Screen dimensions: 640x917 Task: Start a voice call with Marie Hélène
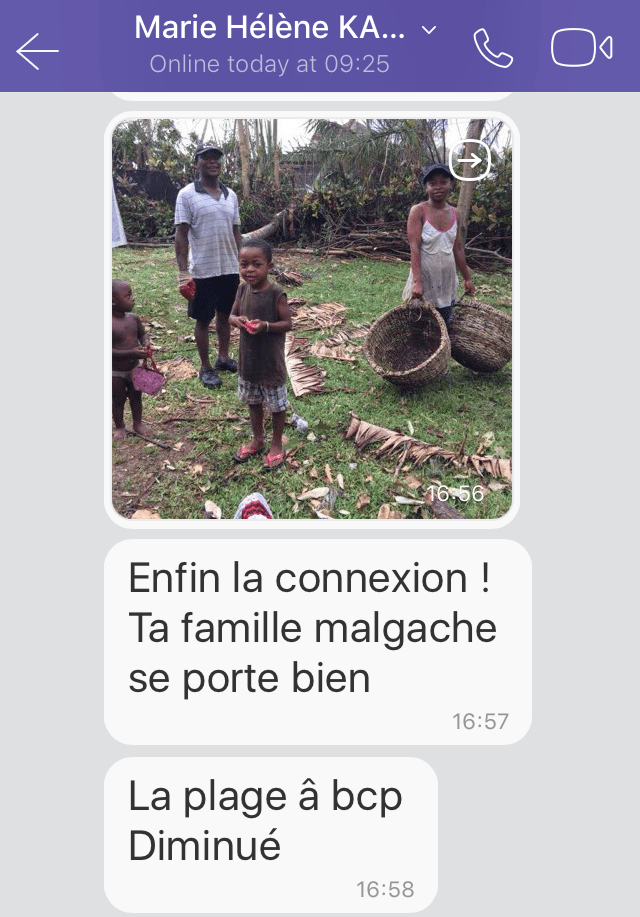(x=493, y=48)
